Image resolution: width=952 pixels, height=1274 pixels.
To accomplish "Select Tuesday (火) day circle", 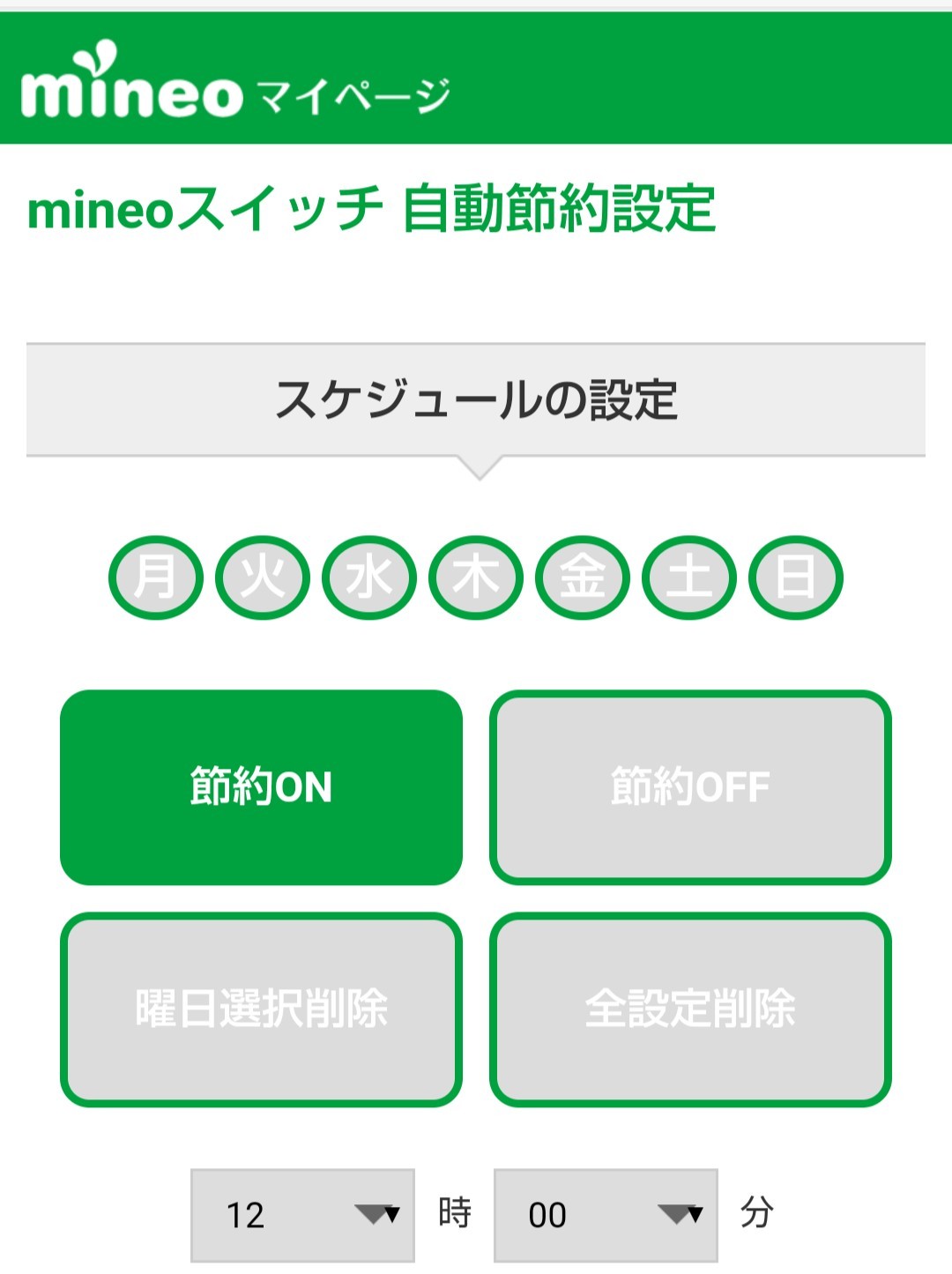I will (263, 577).
